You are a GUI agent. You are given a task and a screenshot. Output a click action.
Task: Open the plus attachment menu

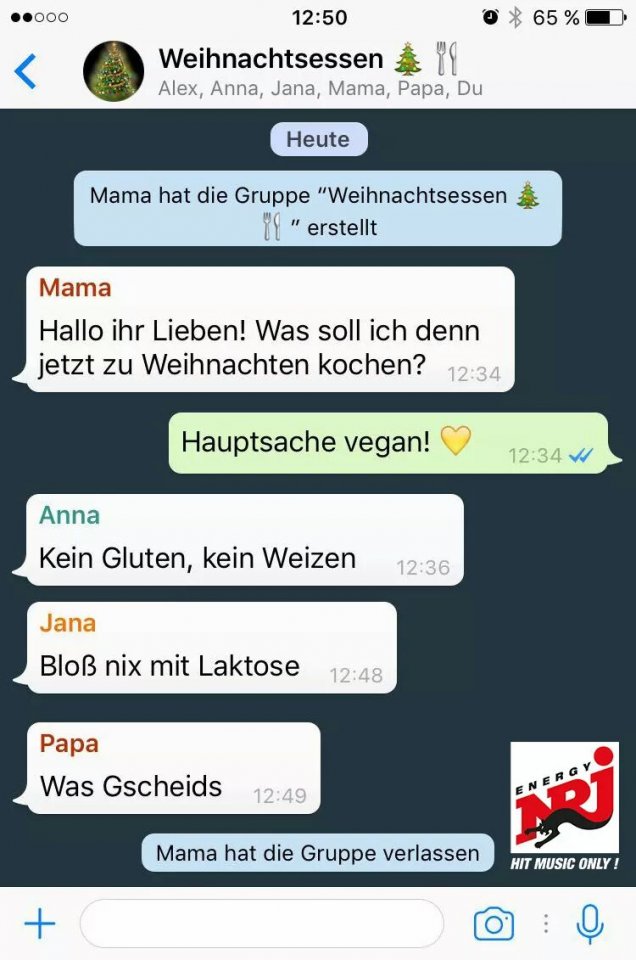coord(39,923)
